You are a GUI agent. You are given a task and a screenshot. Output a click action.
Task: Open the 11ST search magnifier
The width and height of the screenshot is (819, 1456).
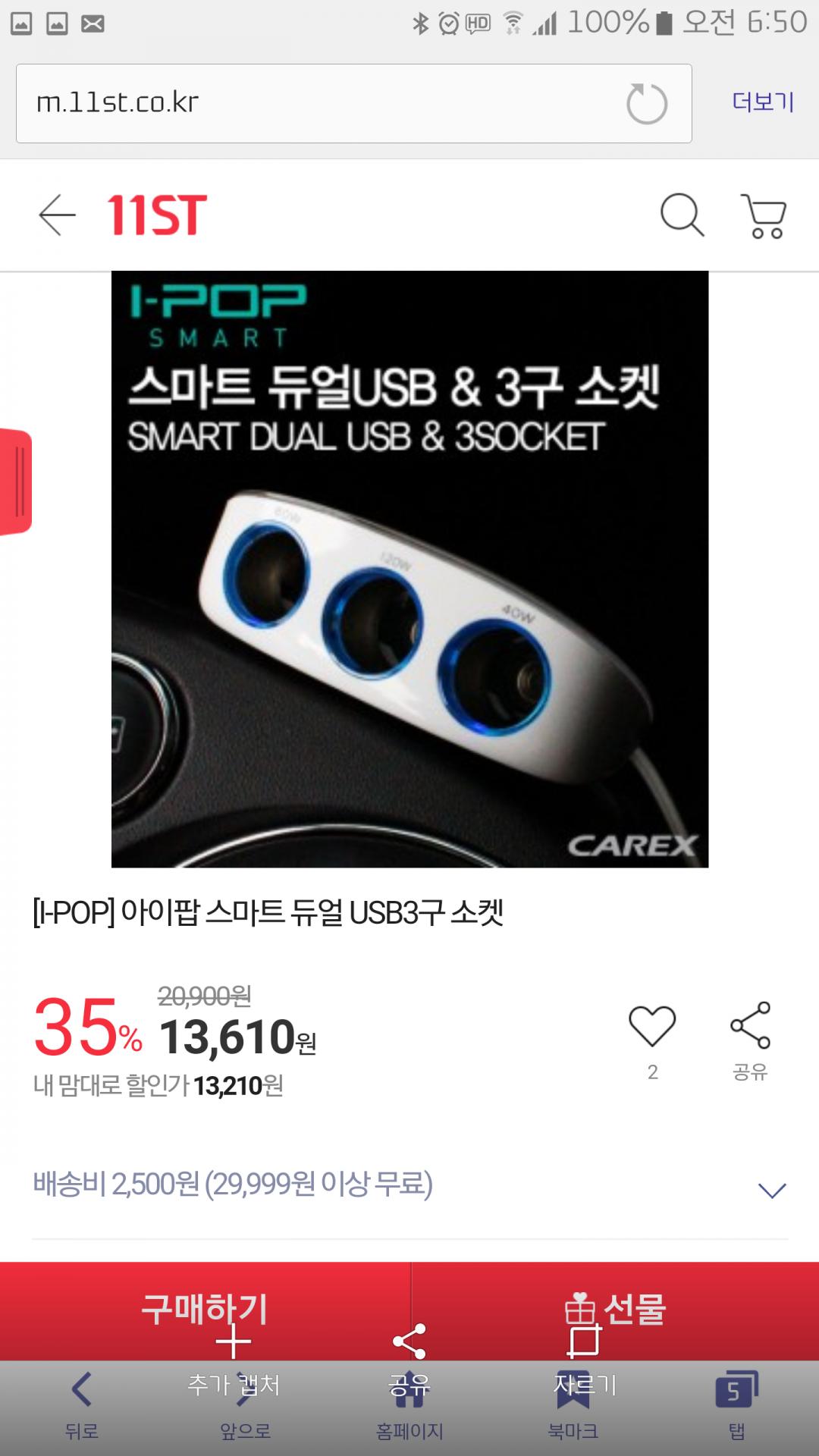(x=682, y=215)
